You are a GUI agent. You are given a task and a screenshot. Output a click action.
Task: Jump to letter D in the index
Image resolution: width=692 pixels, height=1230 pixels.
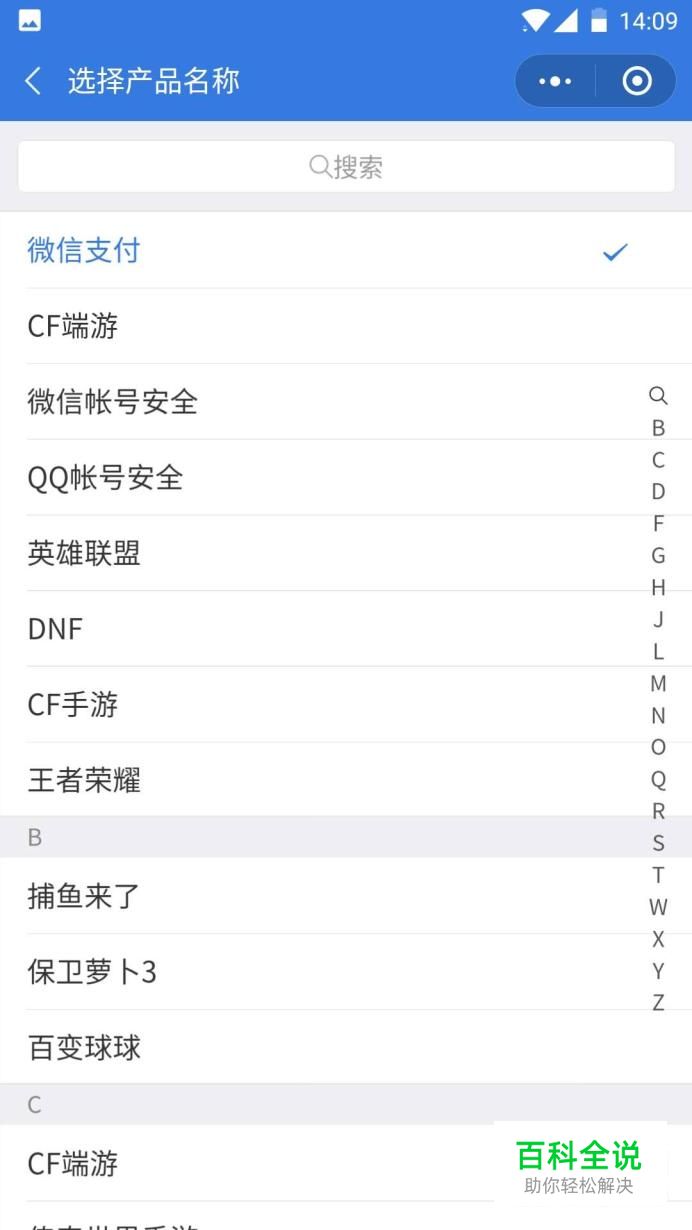[x=658, y=492]
